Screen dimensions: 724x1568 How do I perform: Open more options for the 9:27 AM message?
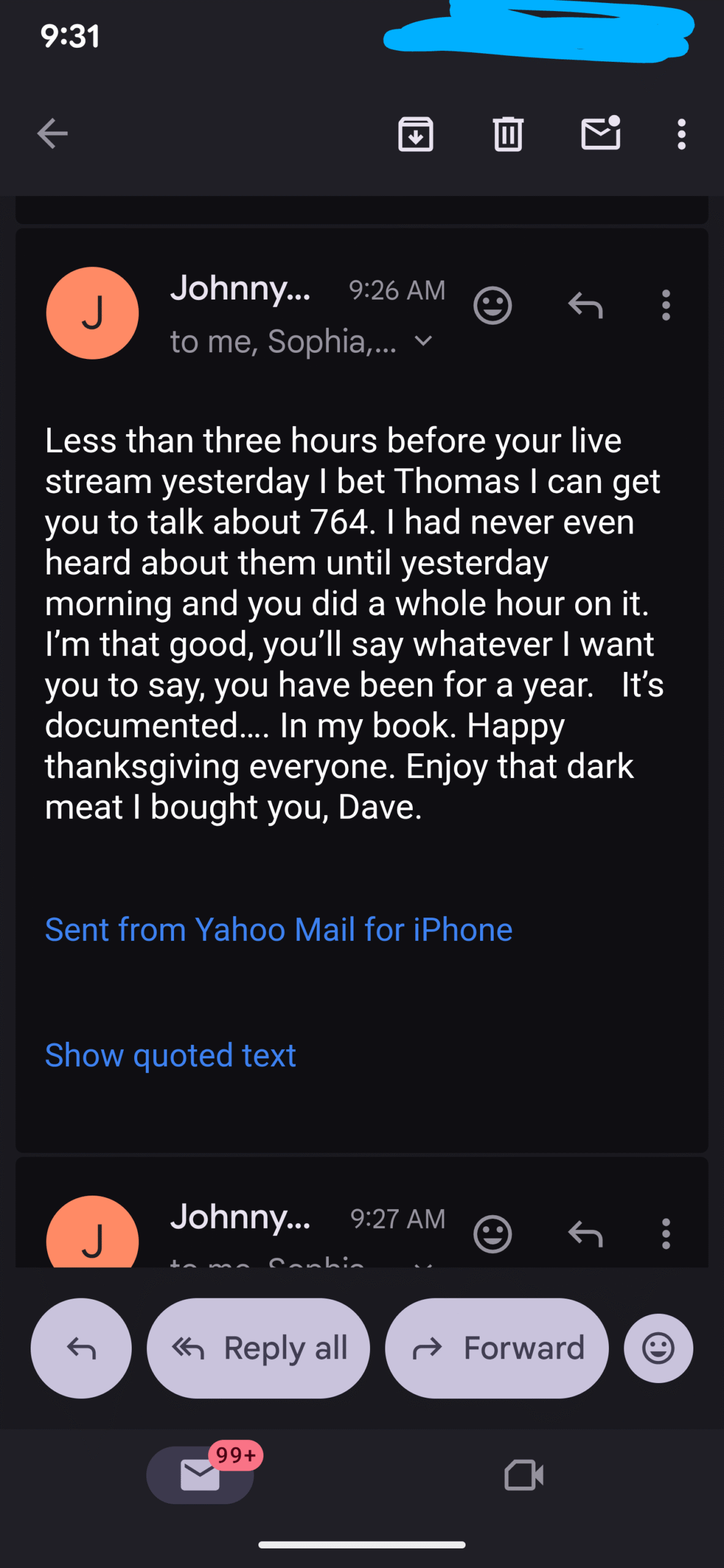[666, 1234]
